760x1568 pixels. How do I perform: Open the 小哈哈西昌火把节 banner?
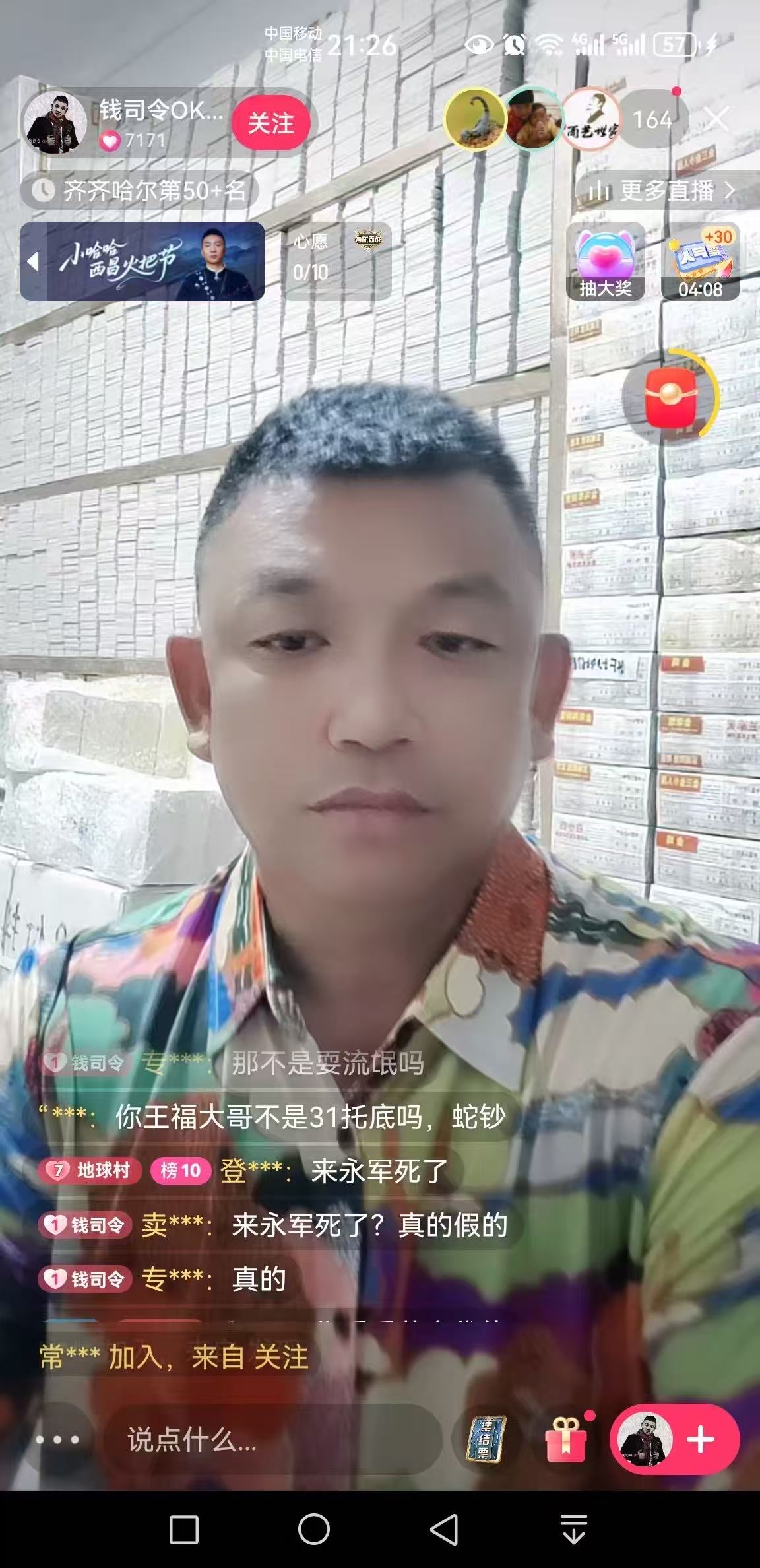(142, 261)
